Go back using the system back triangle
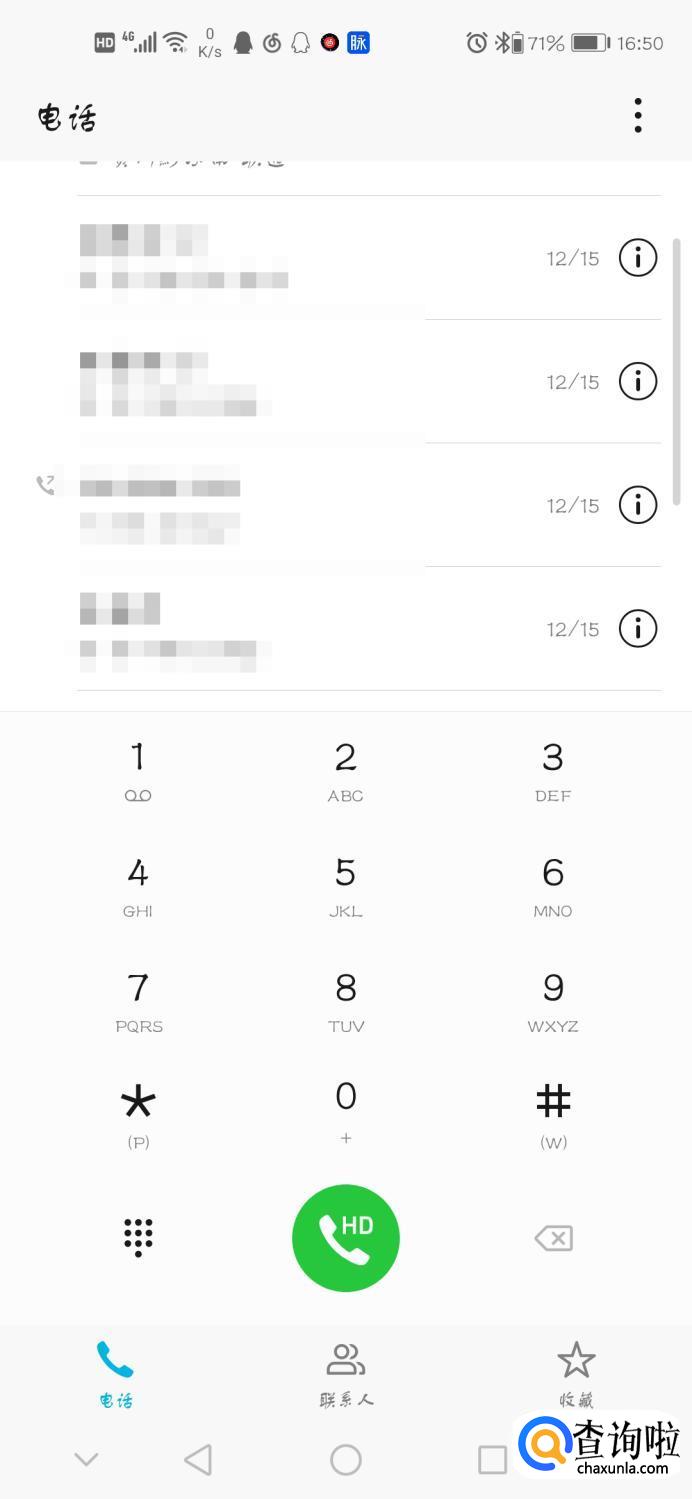Image resolution: width=692 pixels, height=1499 pixels. point(198,1459)
